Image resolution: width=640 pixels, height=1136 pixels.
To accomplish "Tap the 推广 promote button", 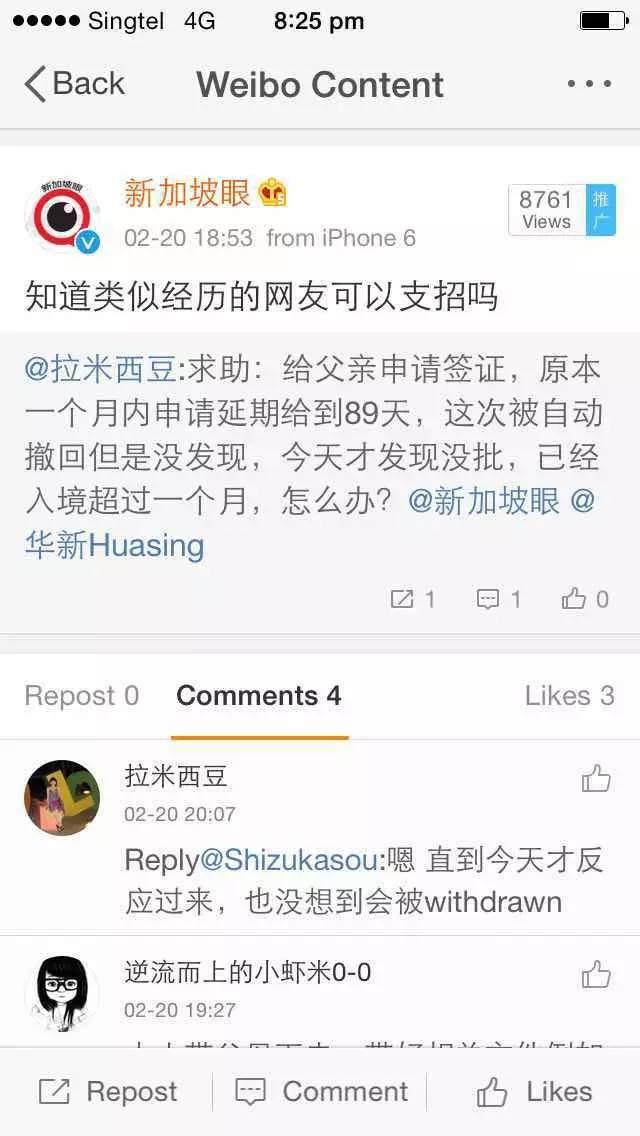I will [601, 210].
